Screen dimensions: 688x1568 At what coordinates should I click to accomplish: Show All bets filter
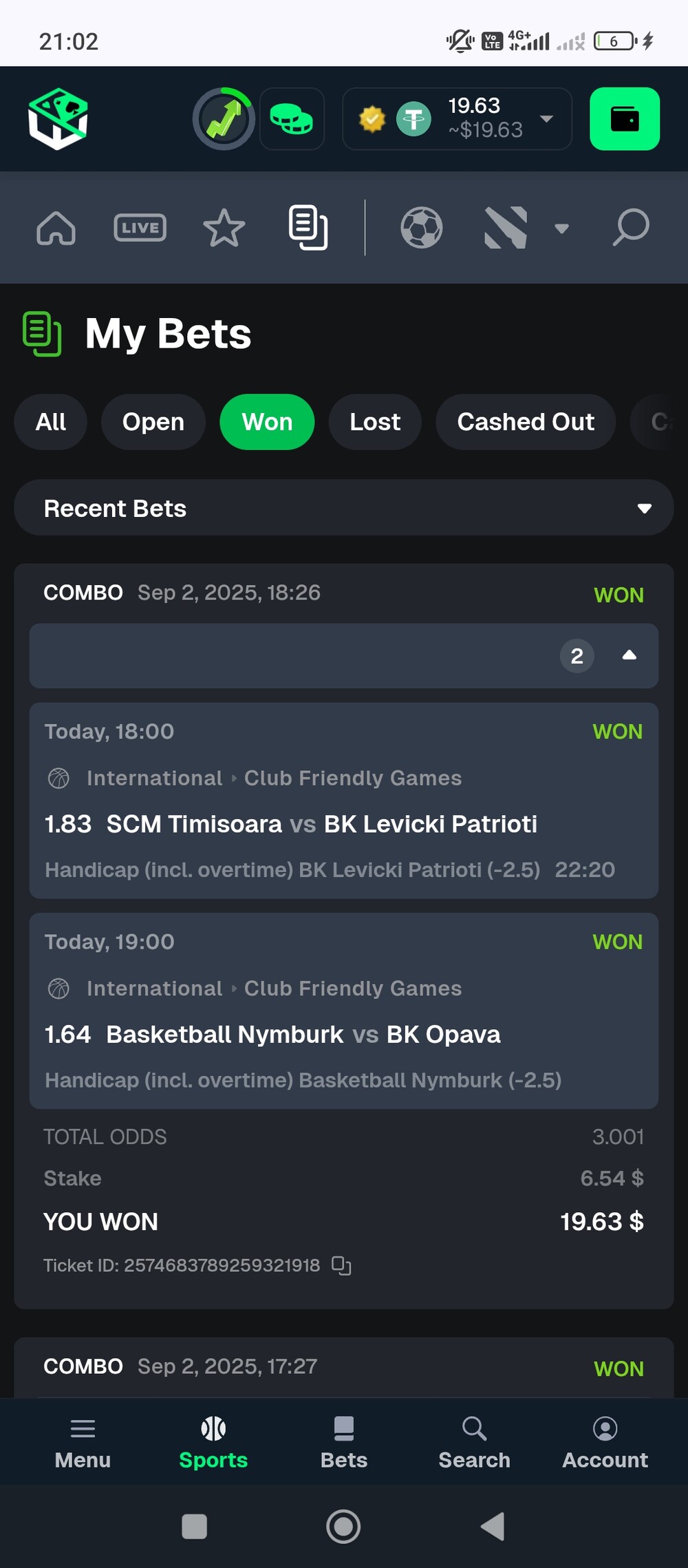pyautogui.click(x=51, y=422)
